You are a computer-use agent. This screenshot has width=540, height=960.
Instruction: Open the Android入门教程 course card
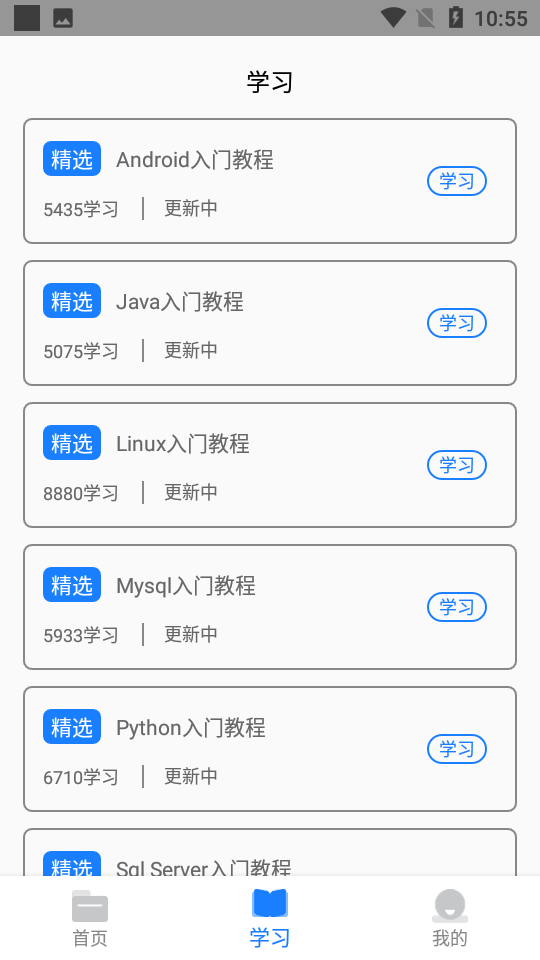[270, 181]
